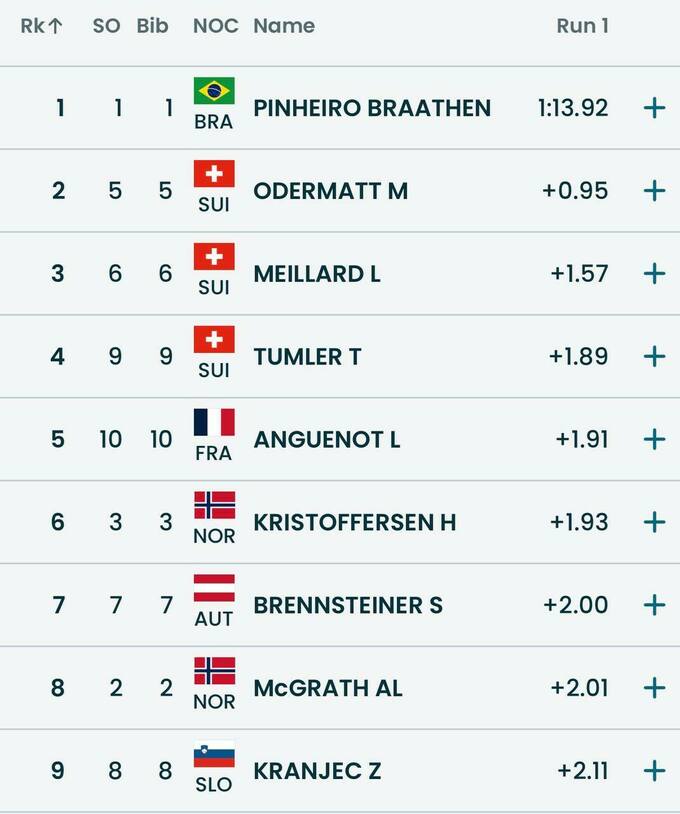
Task: Expand Anguenot L's row
Action: (x=654, y=440)
